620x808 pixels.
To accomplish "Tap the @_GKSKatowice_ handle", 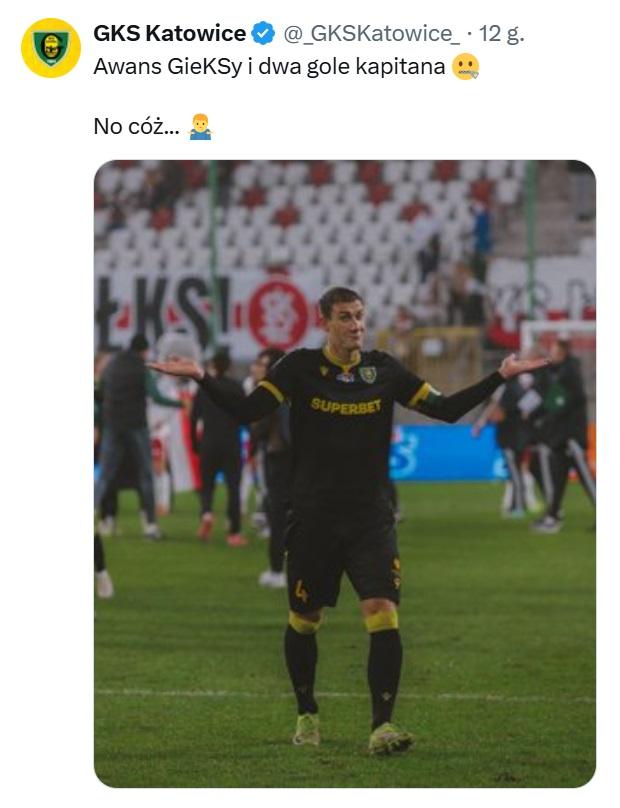I will pyautogui.click(x=372, y=34).
